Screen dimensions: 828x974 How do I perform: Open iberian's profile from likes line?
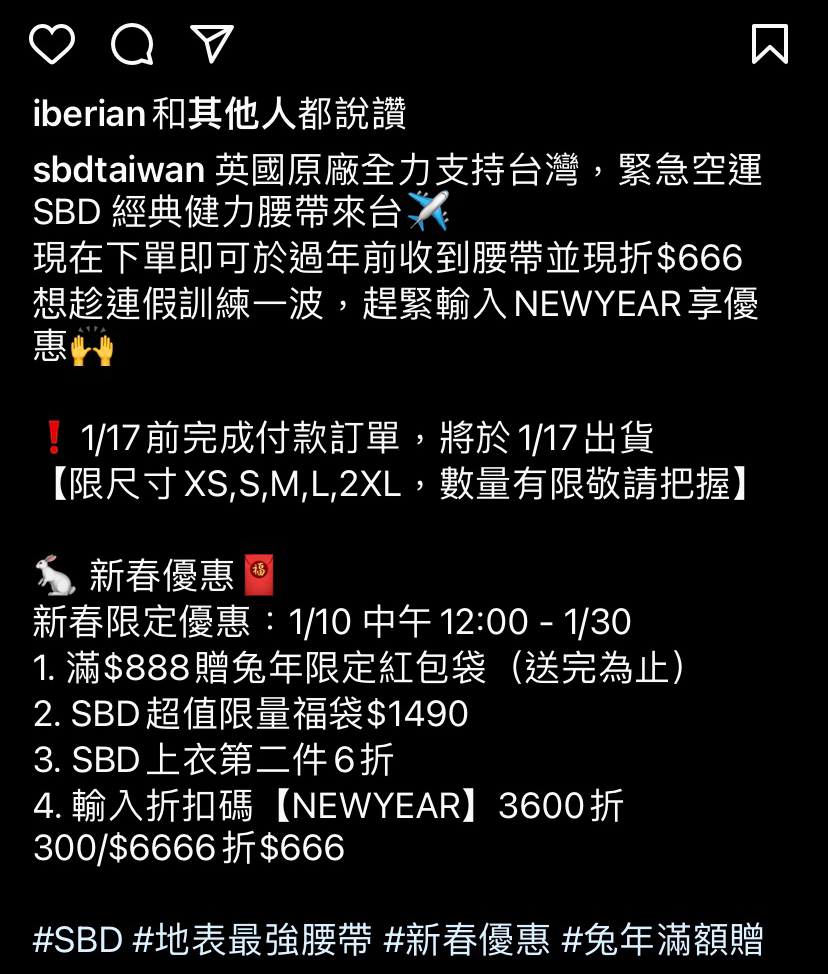coord(89,115)
